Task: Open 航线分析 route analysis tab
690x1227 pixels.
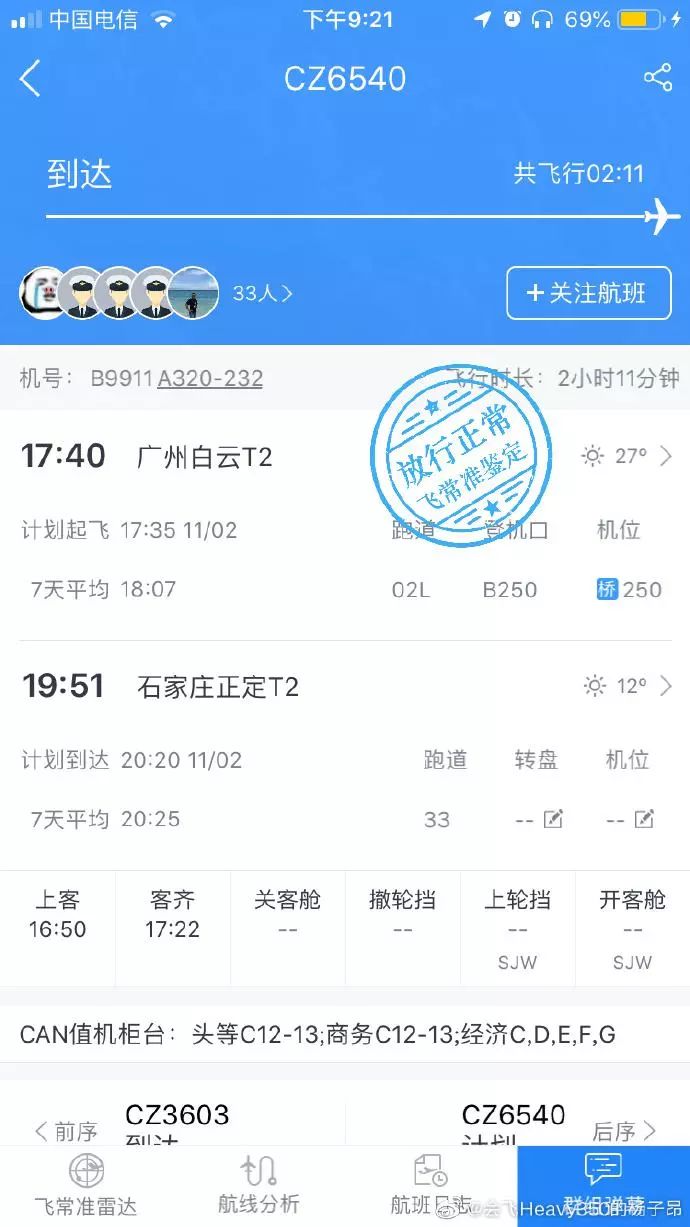Action: click(x=258, y=1185)
